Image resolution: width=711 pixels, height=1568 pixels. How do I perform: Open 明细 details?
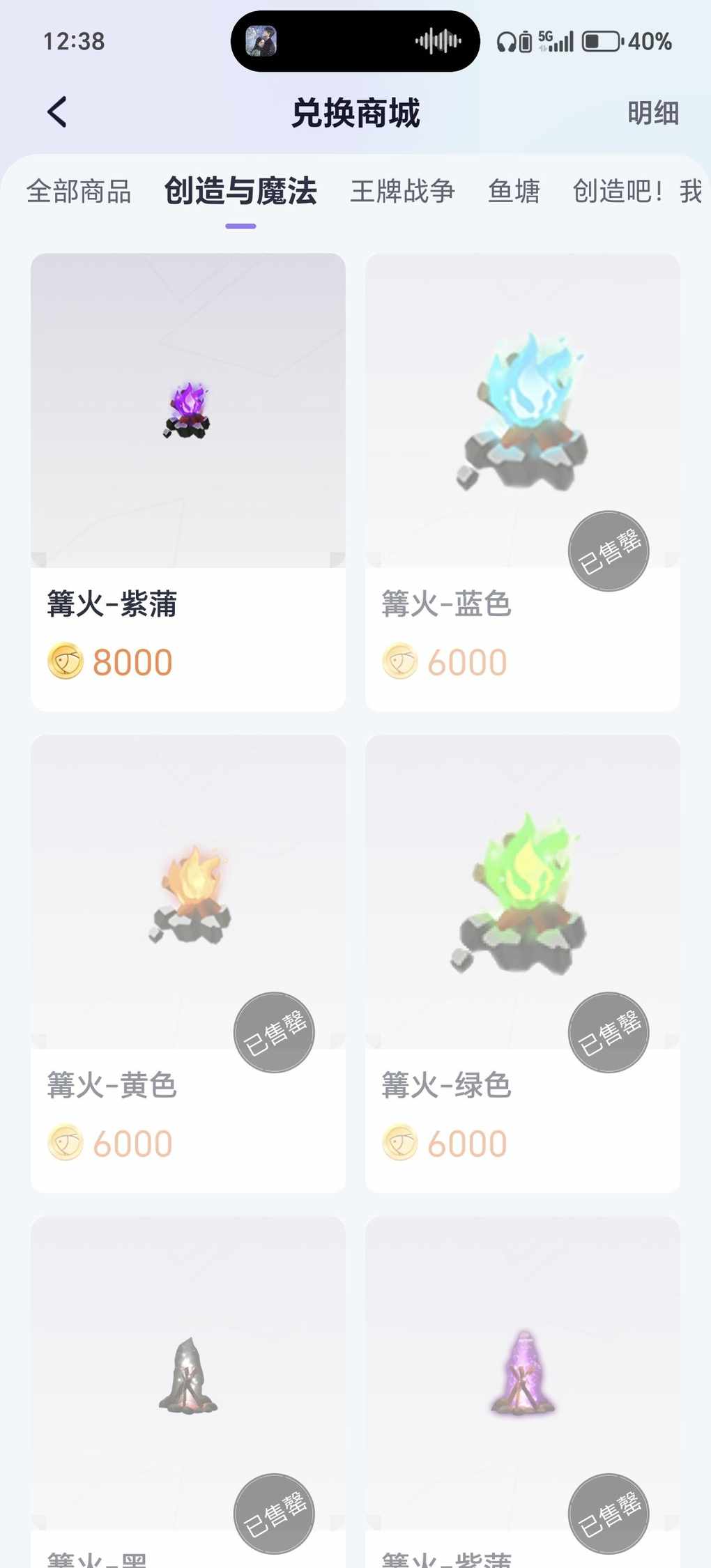[652, 113]
